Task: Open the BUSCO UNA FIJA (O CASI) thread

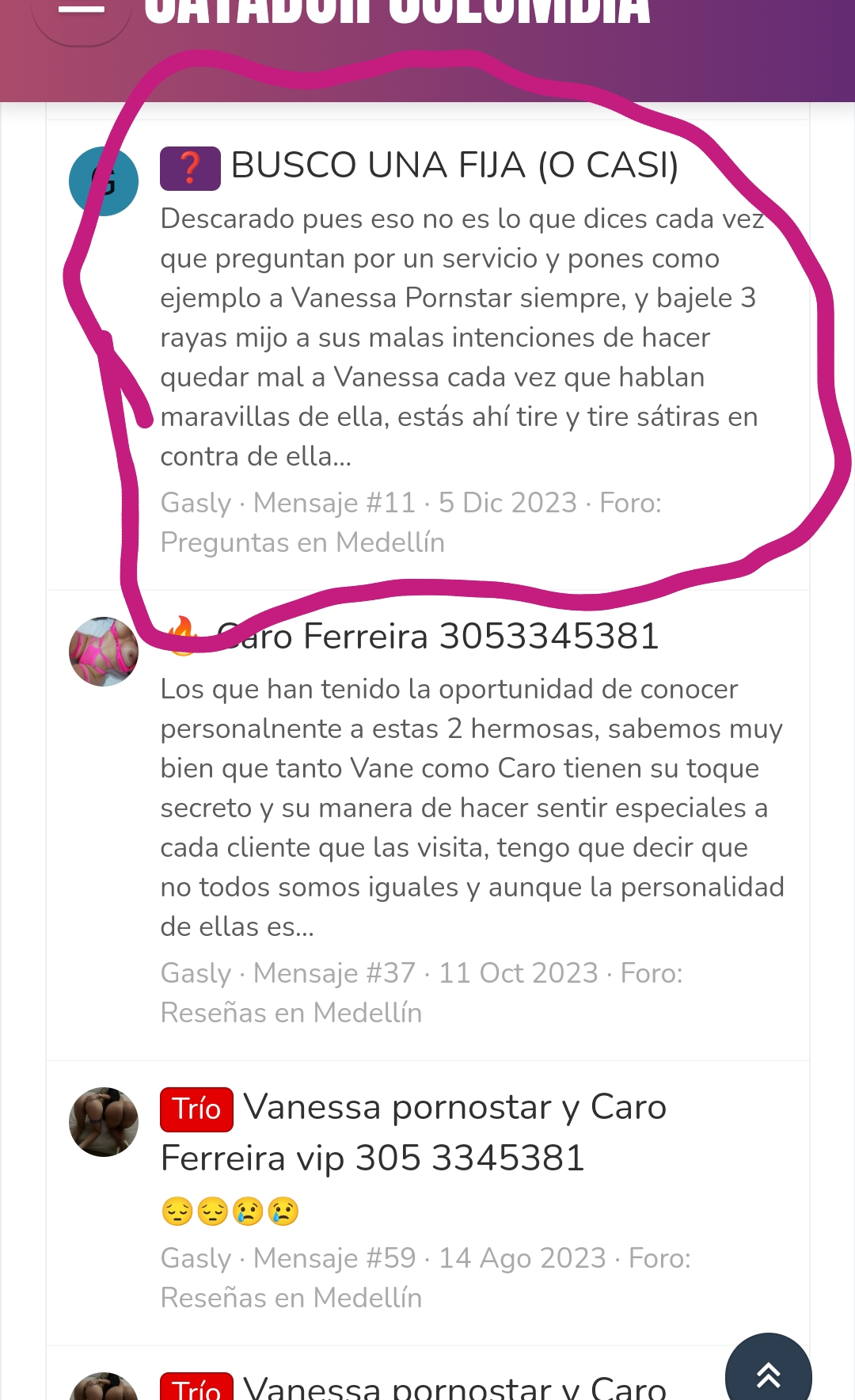Action: 454,166
